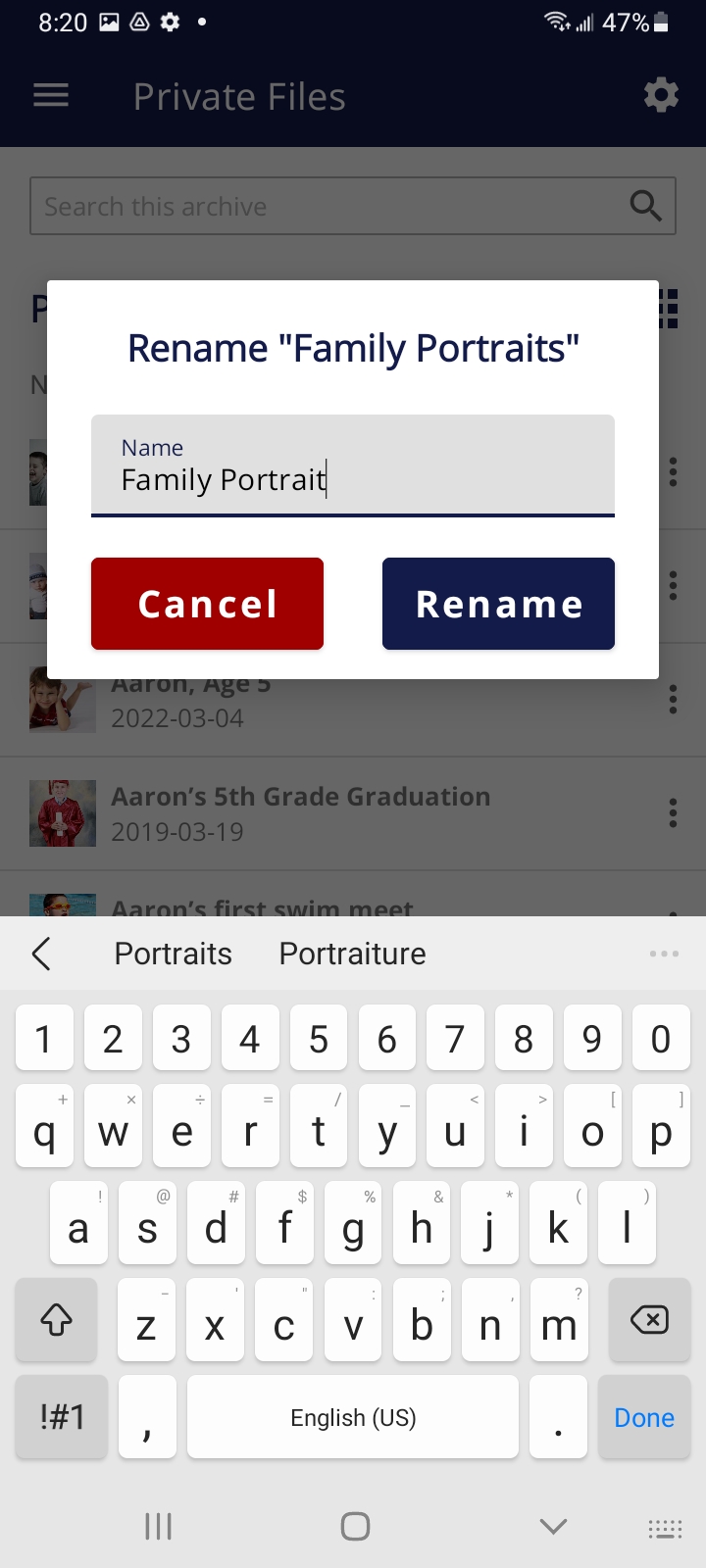This screenshot has width=706, height=1568.
Task: Open more keyboard suggestion options
Action: pos(664,954)
